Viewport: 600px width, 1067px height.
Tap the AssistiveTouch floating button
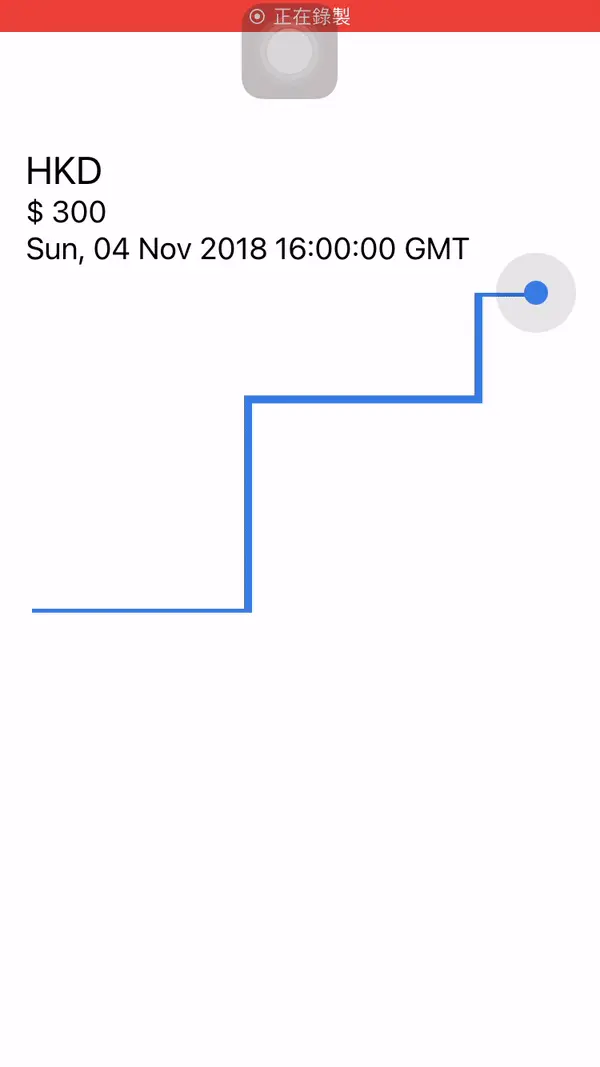(290, 52)
